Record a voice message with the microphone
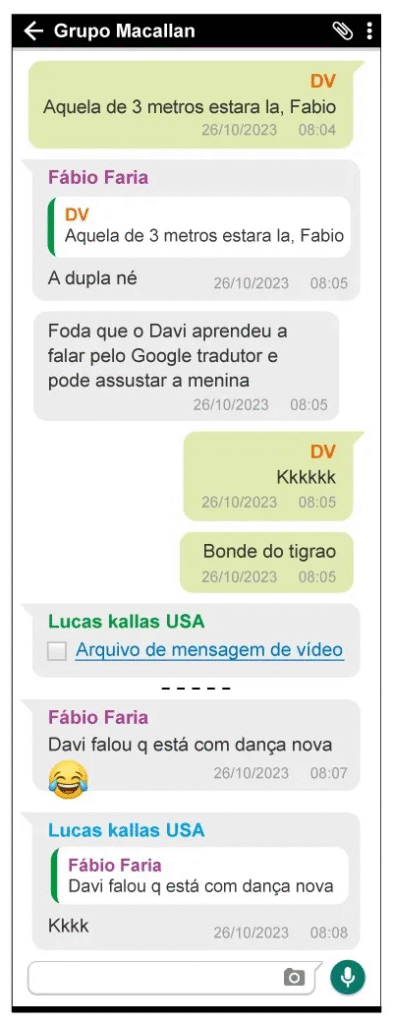 [347, 977]
